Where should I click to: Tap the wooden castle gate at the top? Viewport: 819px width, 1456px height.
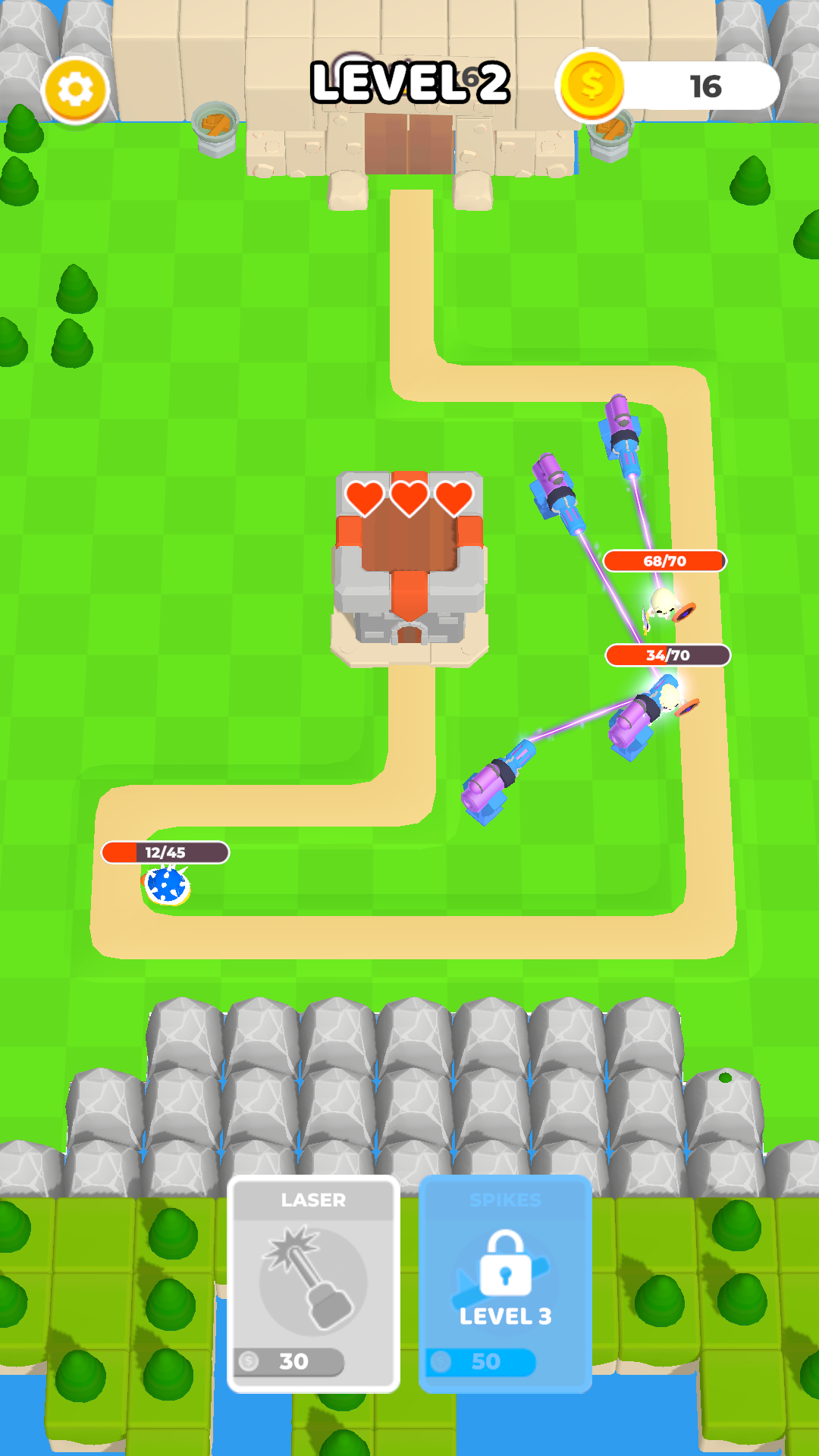[409, 144]
